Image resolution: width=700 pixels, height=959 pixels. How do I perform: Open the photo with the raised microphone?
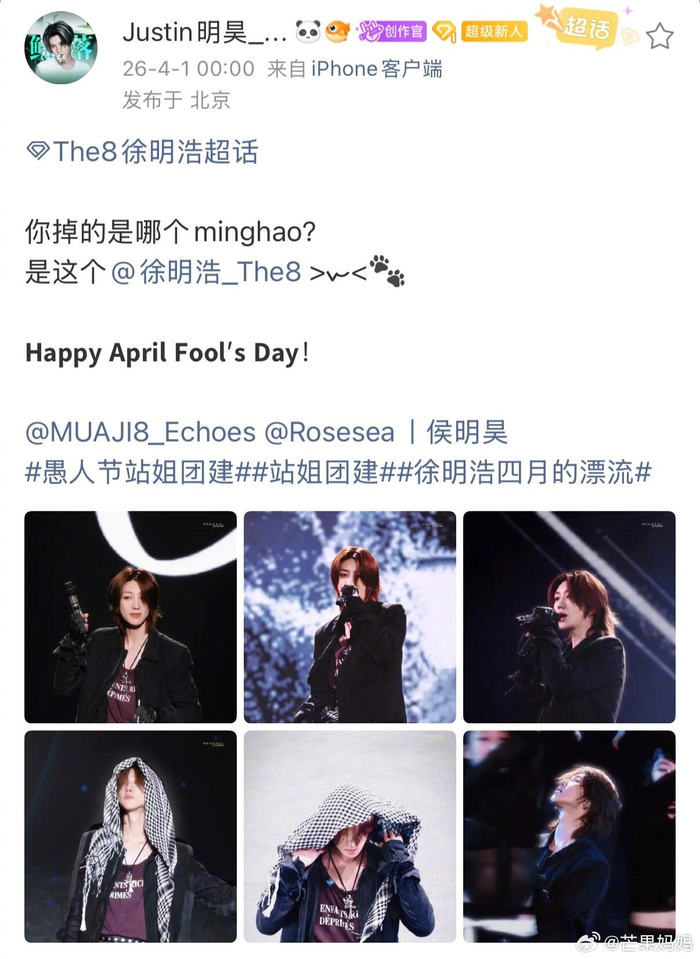click(130, 617)
